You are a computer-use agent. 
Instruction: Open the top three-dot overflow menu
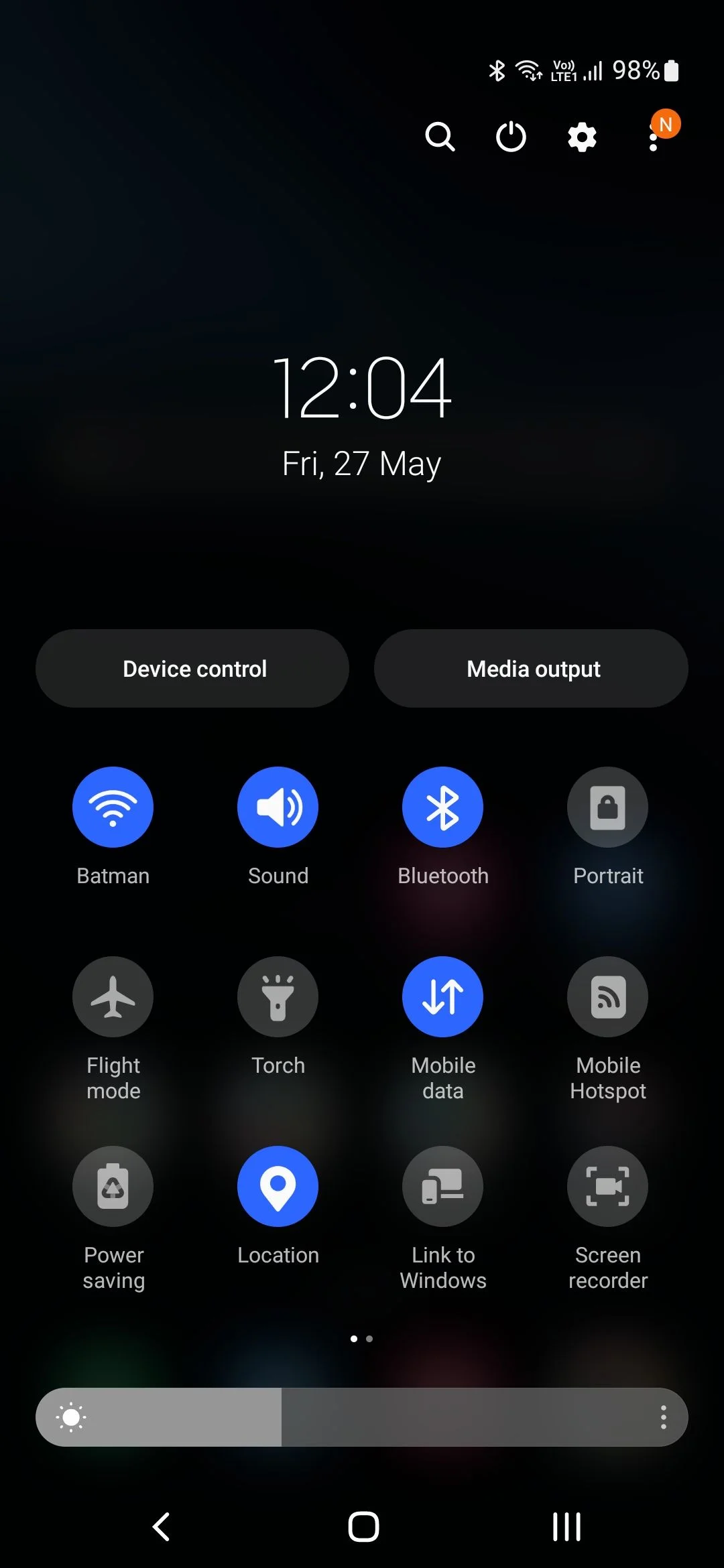[x=654, y=137]
